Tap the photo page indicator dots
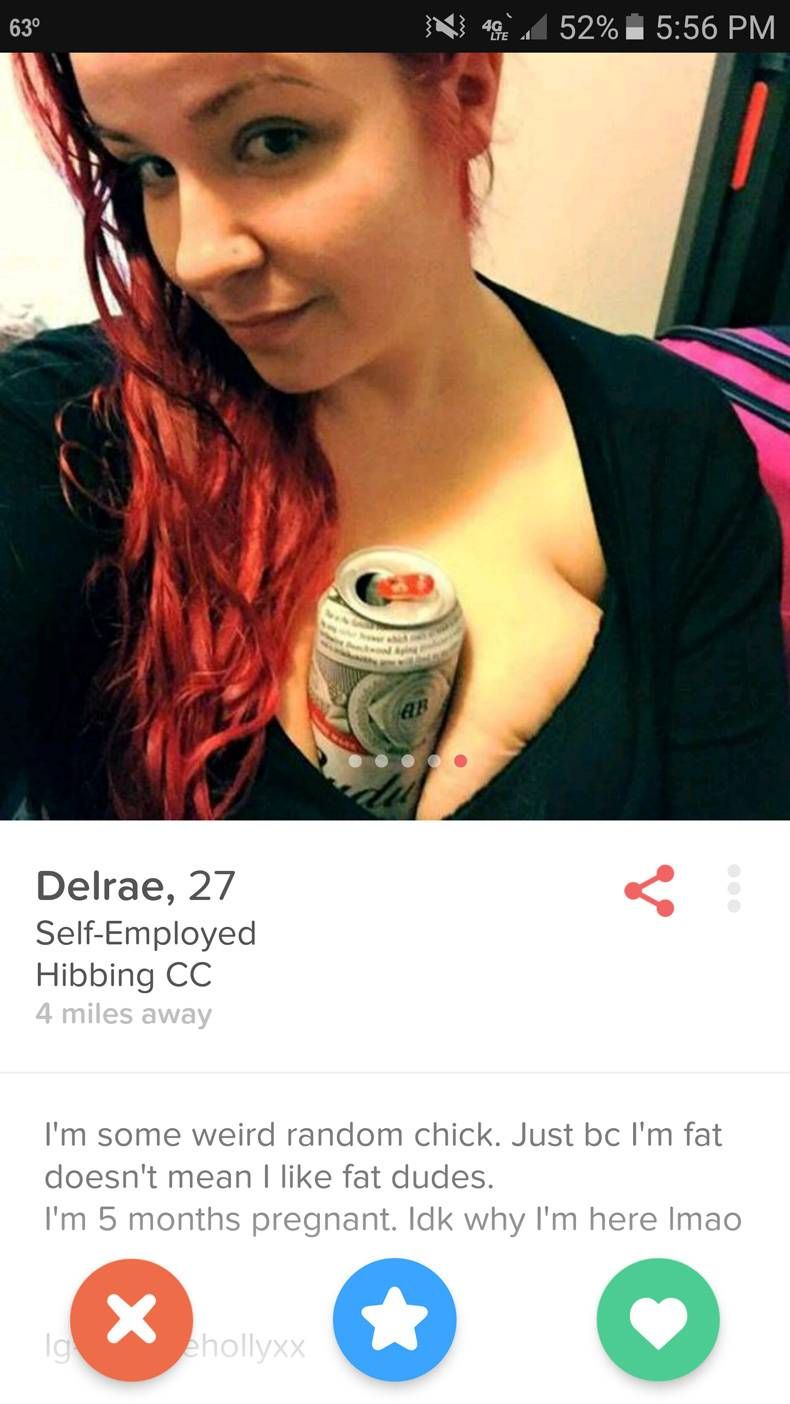The image size is (790, 1404). pyautogui.click(x=407, y=761)
